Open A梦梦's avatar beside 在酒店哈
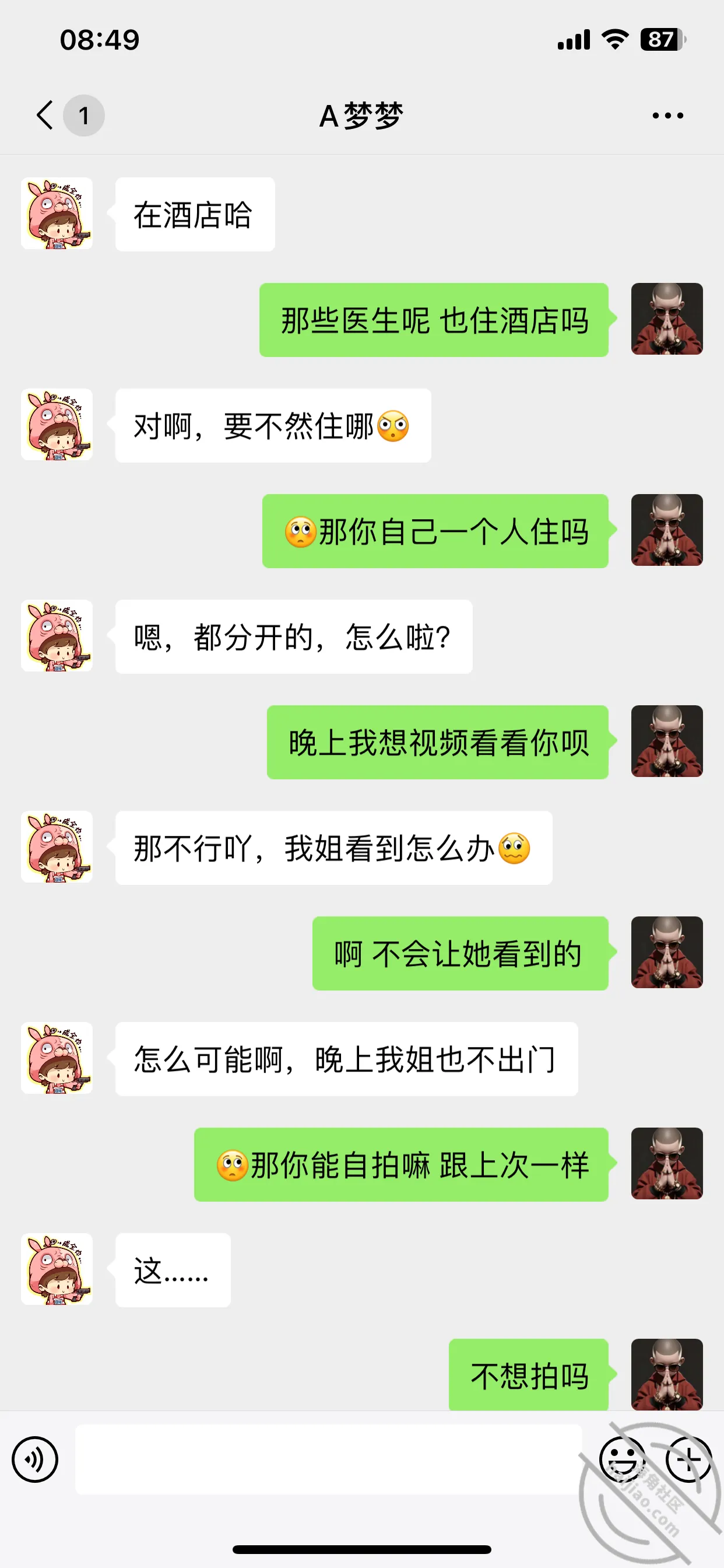Image resolution: width=724 pixels, height=1568 pixels. click(x=57, y=213)
